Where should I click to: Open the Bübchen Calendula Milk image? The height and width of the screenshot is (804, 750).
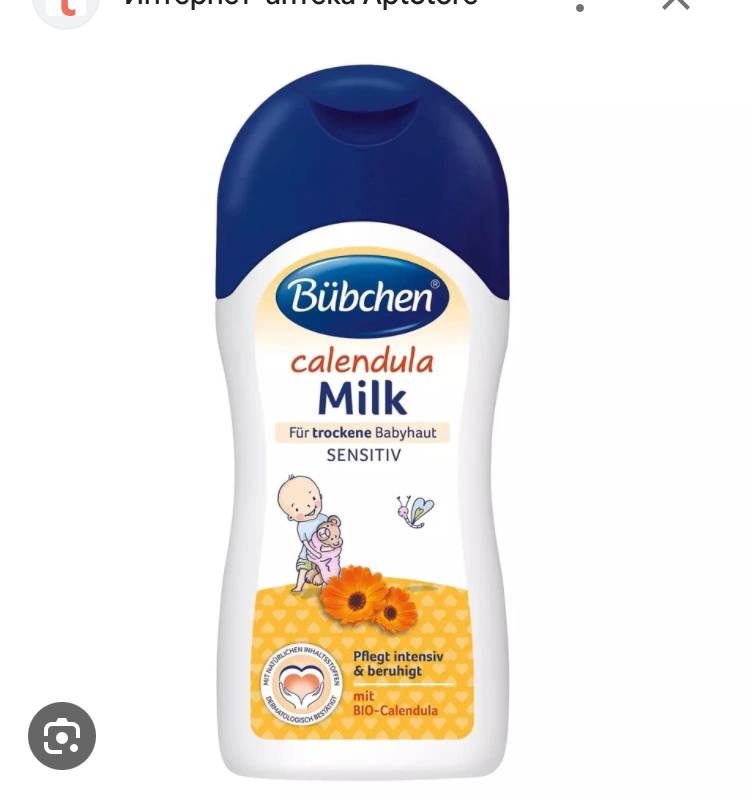pos(362,420)
